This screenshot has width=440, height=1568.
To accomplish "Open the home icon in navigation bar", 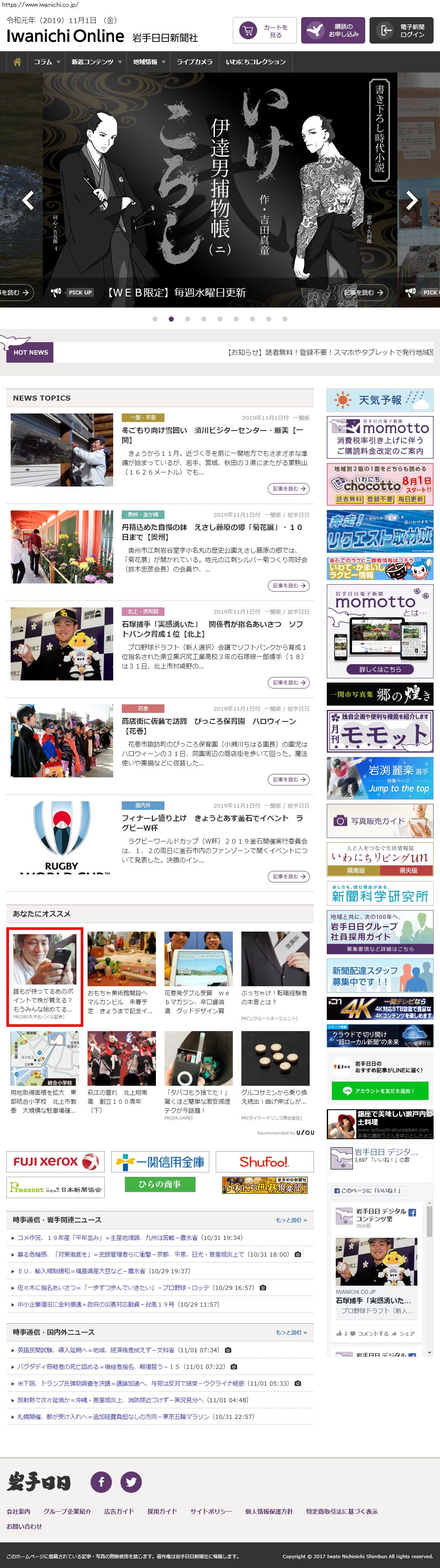I will click(x=17, y=62).
